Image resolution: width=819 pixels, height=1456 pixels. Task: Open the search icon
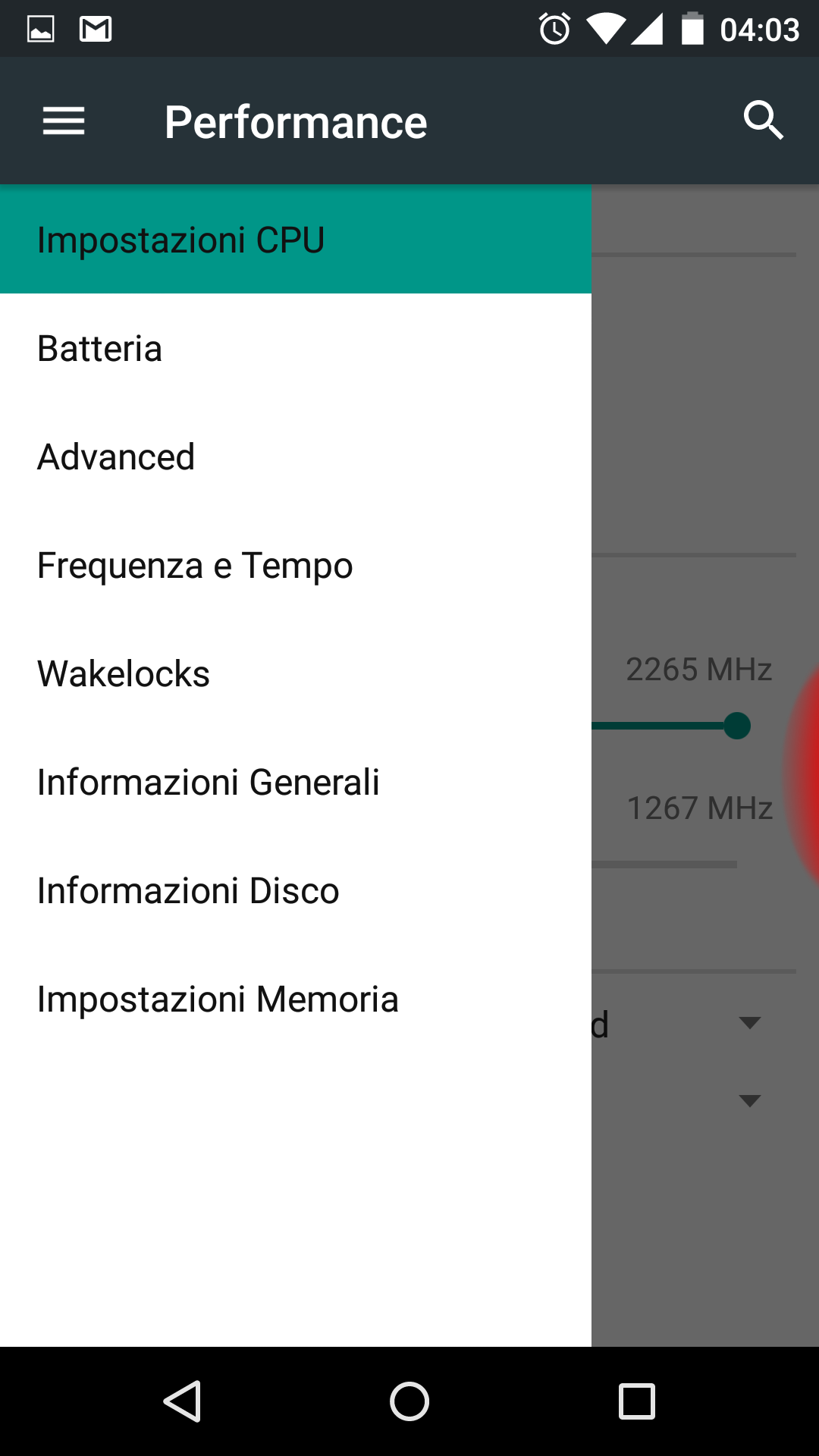763,120
